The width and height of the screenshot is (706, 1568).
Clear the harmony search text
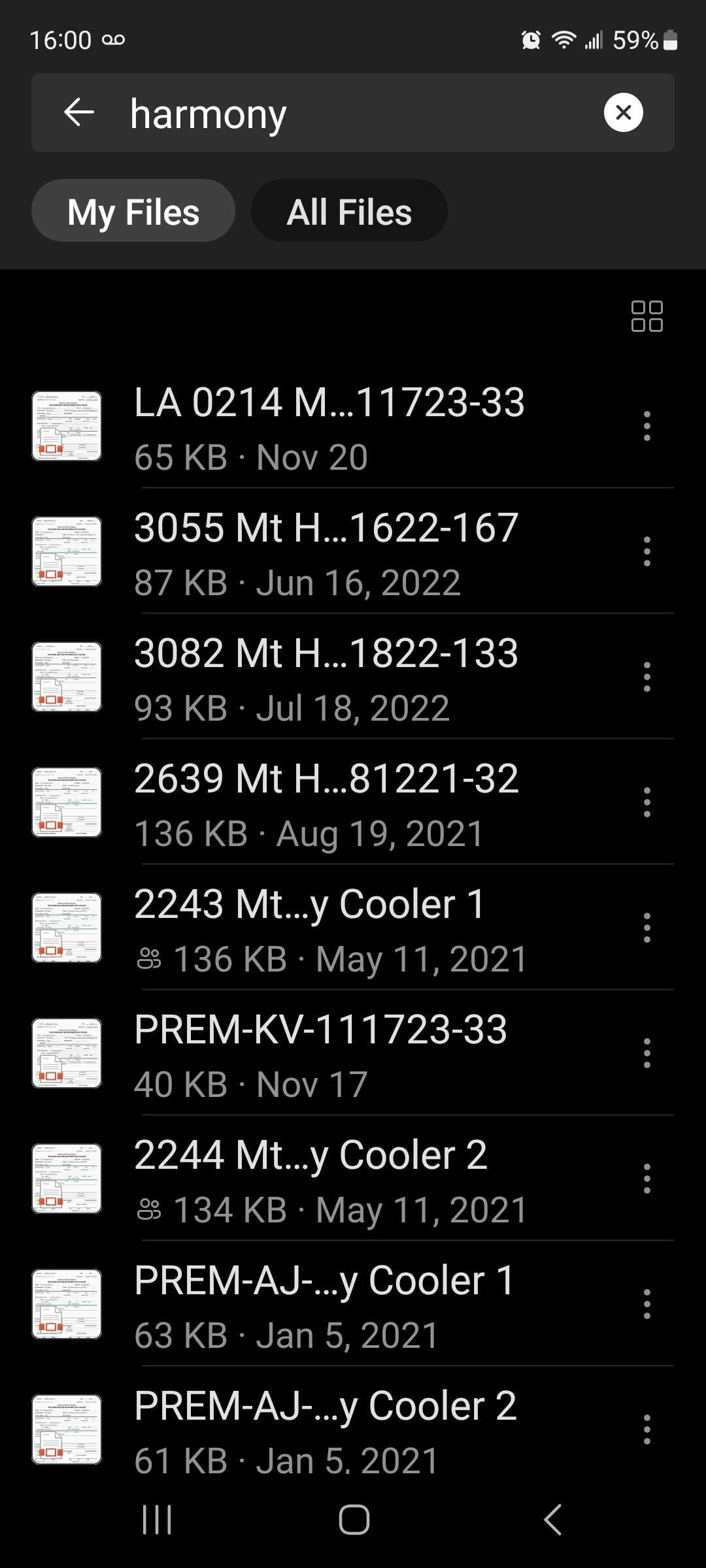point(623,112)
